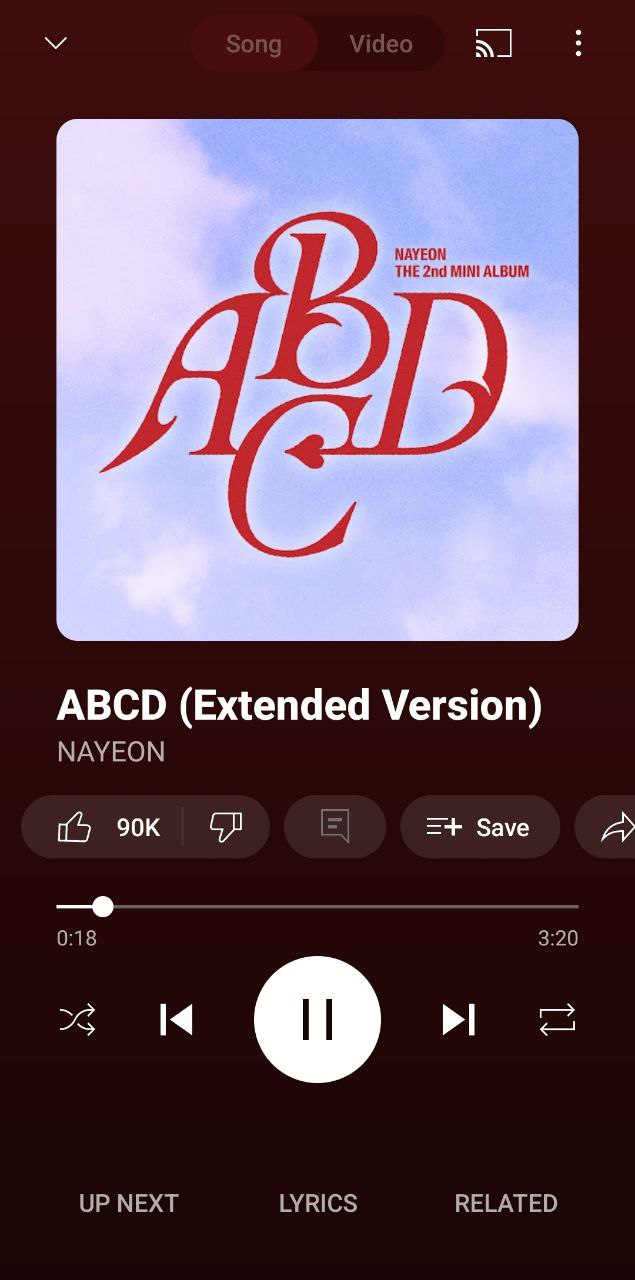Open the three-dot overflow menu
The width and height of the screenshot is (635, 1280).
578,43
